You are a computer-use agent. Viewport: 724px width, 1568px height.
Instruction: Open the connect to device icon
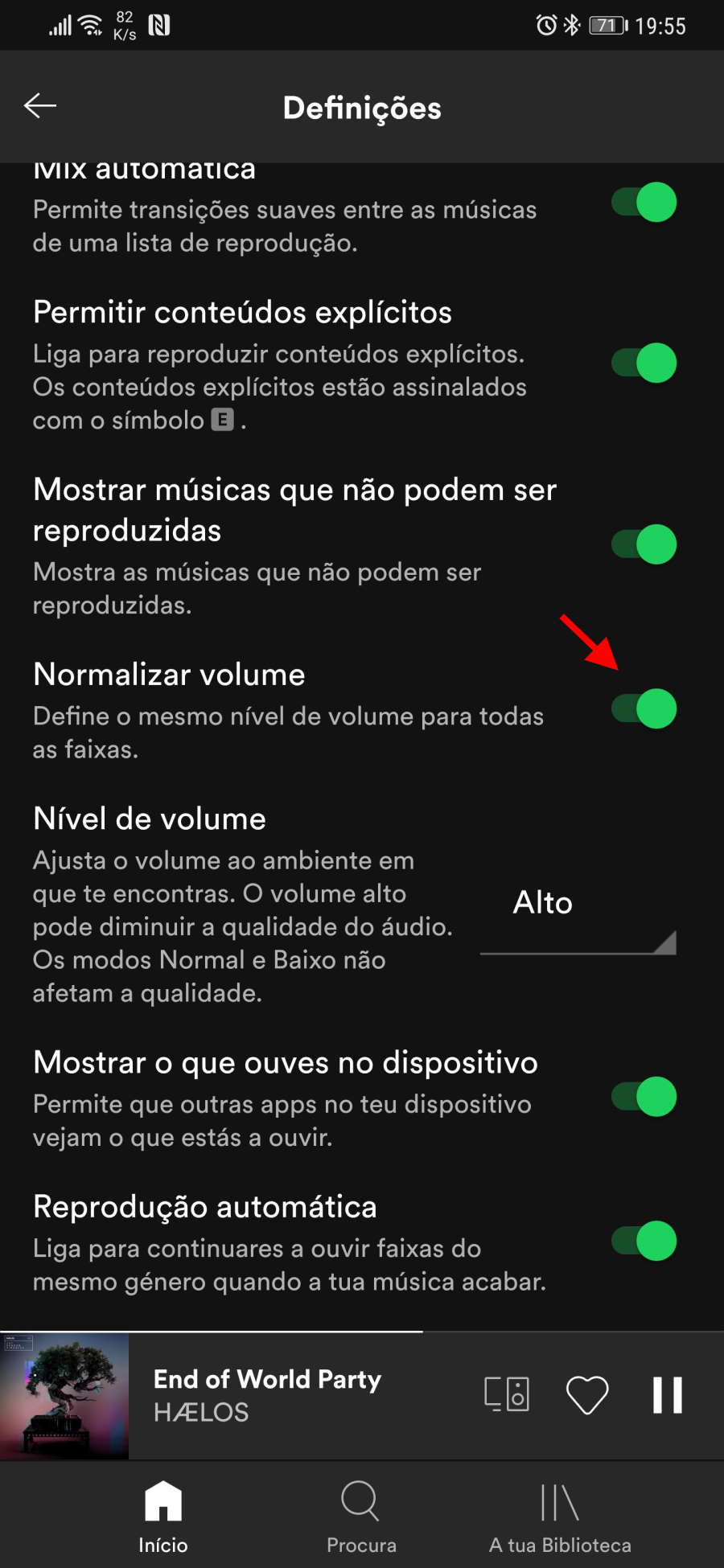507,1394
